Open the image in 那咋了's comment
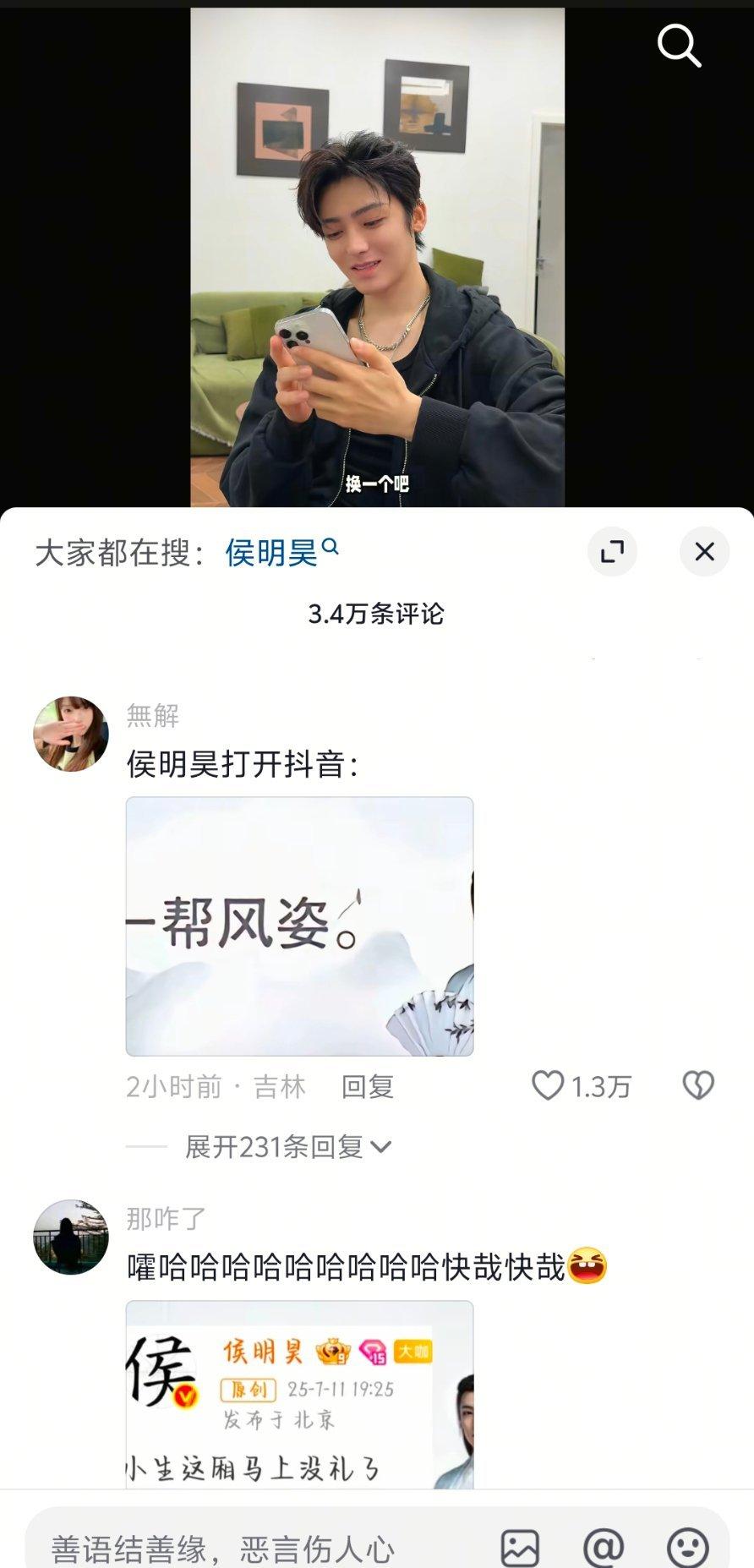Image resolution: width=754 pixels, height=1568 pixels. point(299,1395)
